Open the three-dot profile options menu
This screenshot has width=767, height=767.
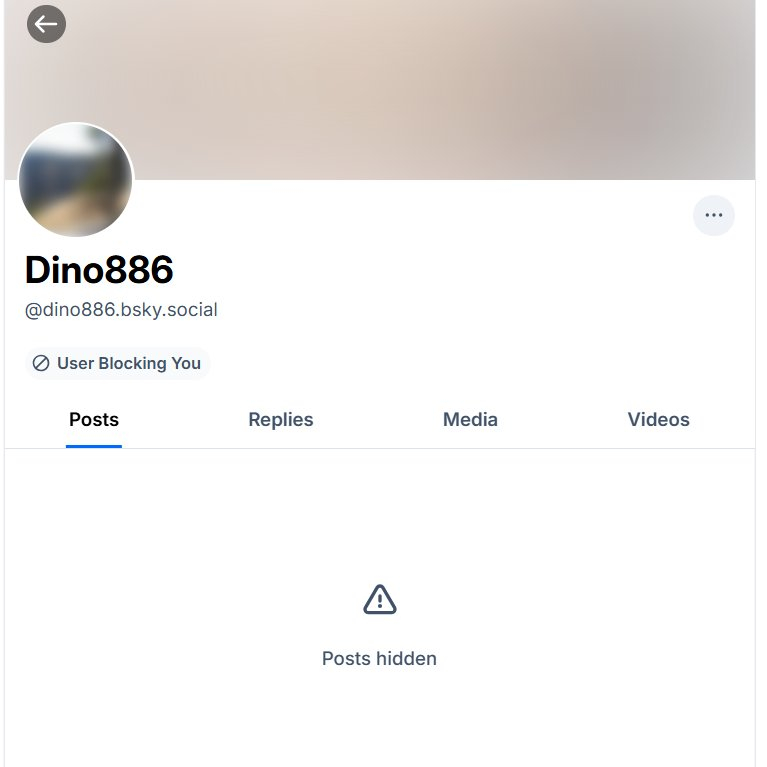(713, 215)
